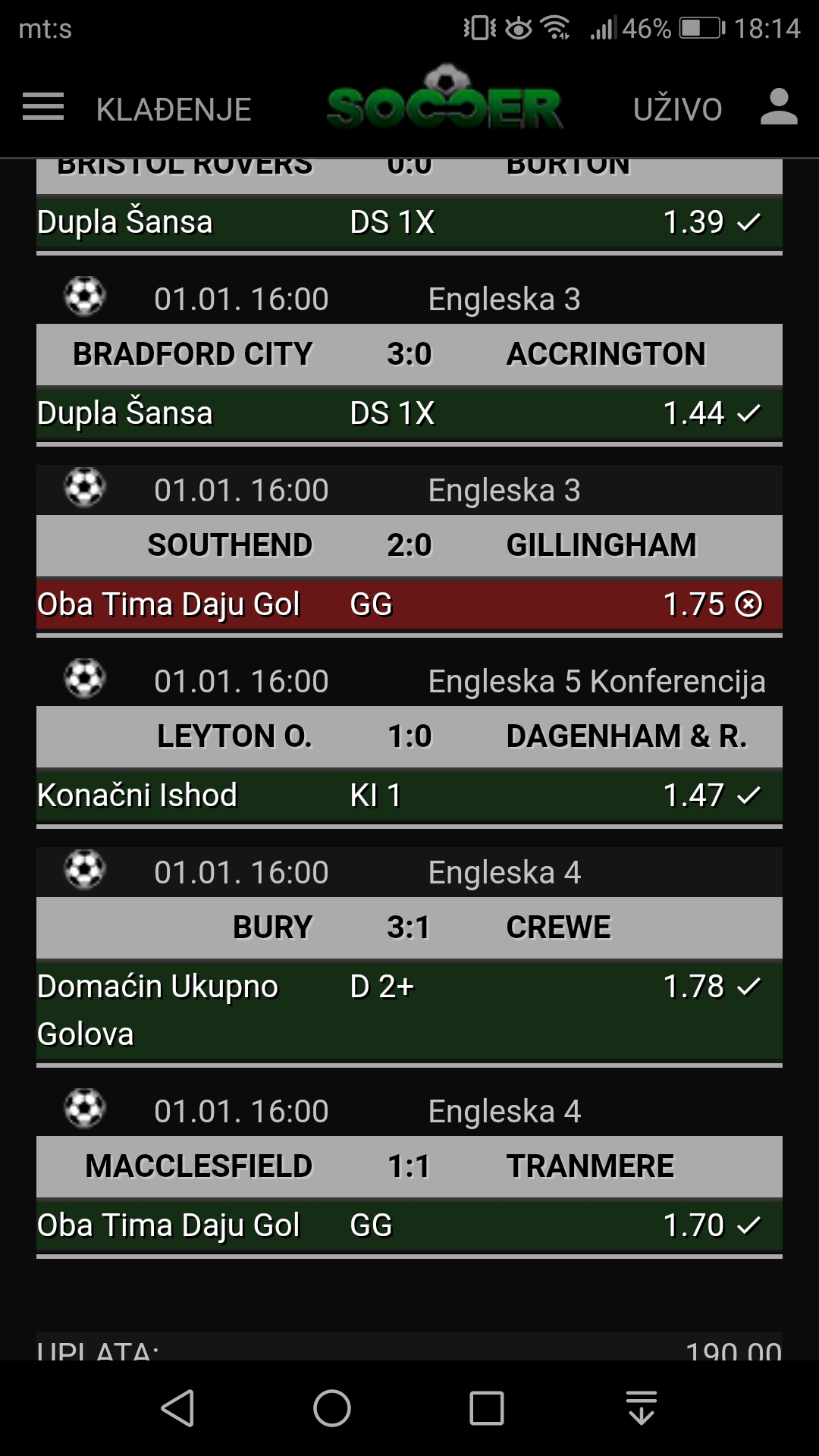The height and width of the screenshot is (1456, 819).
Task: Switch to the KLAĐENJE section
Action: point(174,110)
